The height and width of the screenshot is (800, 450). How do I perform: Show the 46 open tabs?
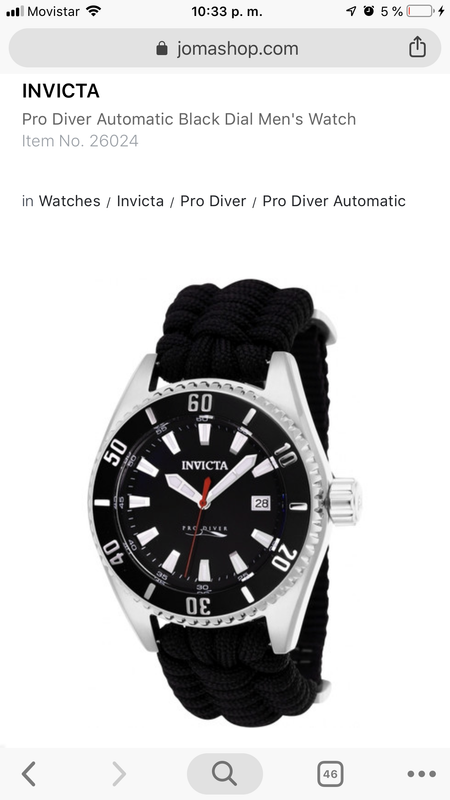pos(330,773)
